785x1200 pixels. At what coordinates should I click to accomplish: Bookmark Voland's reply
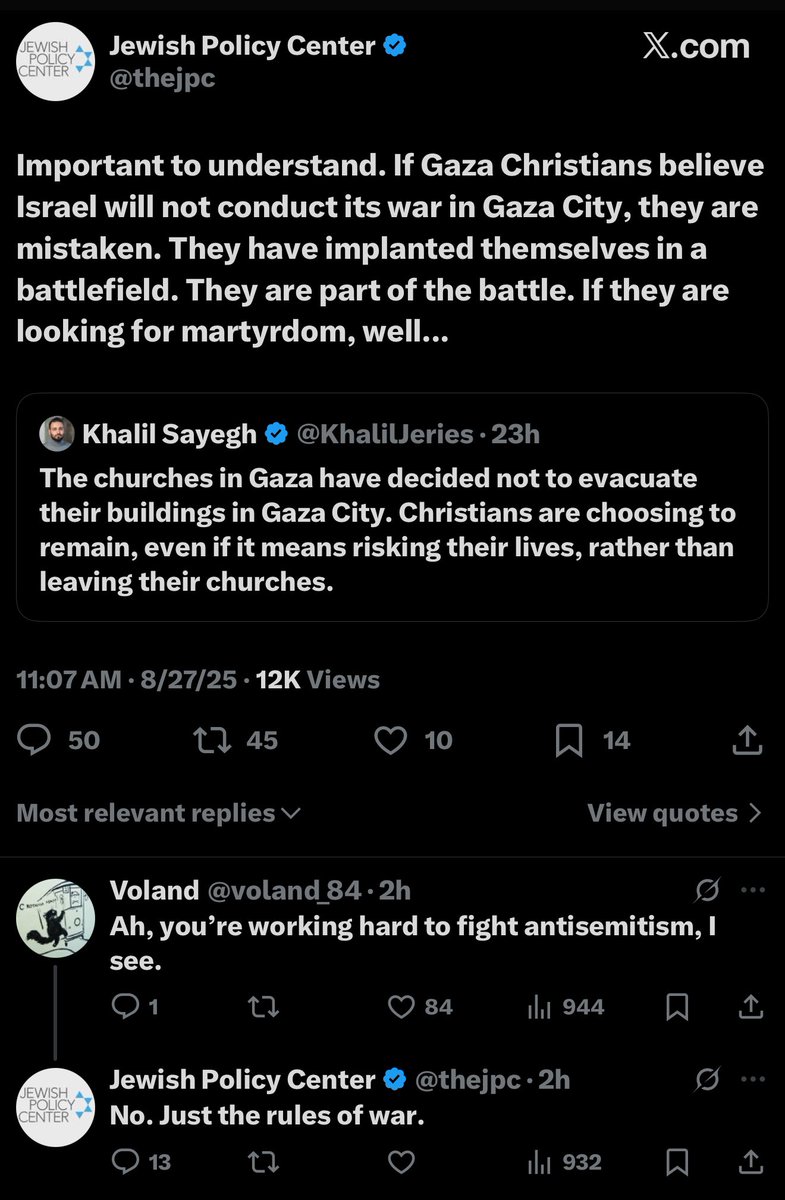(678, 1007)
